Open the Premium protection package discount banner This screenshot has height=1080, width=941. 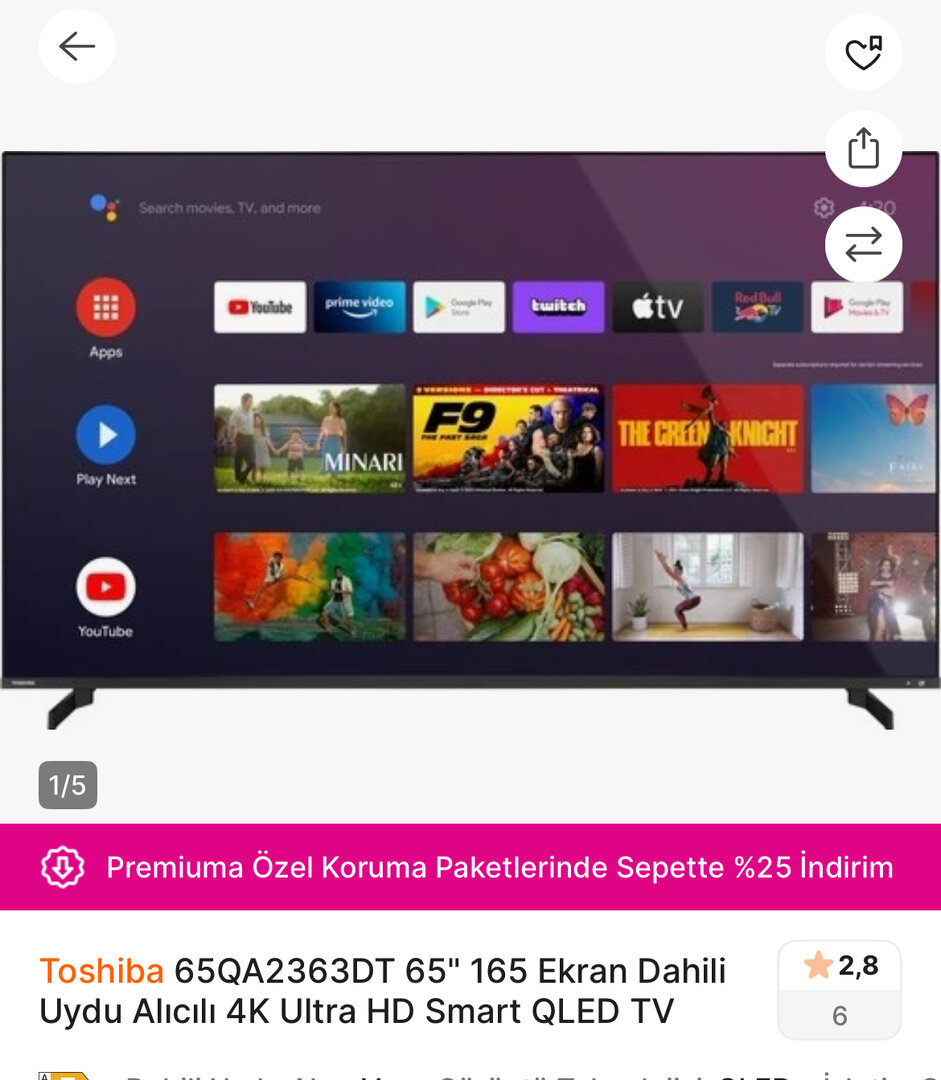coord(470,867)
